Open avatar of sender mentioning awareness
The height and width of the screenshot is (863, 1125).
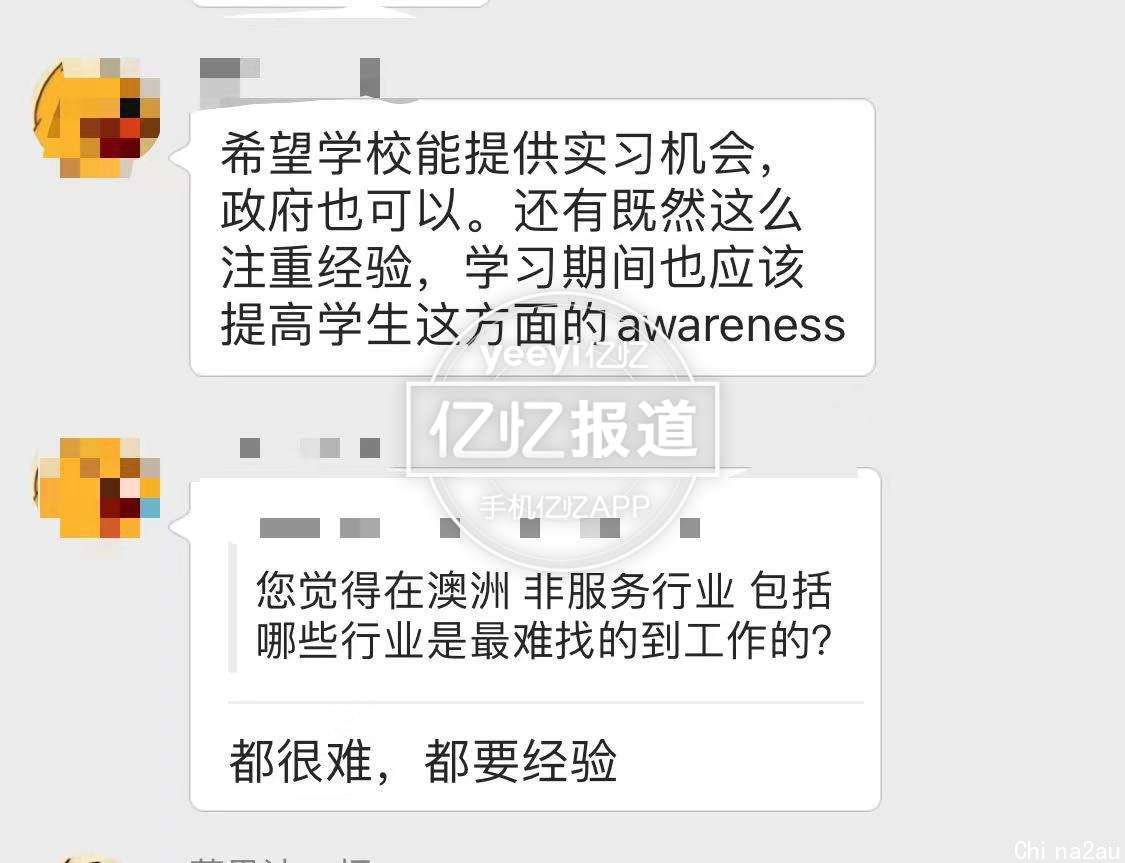[97, 118]
